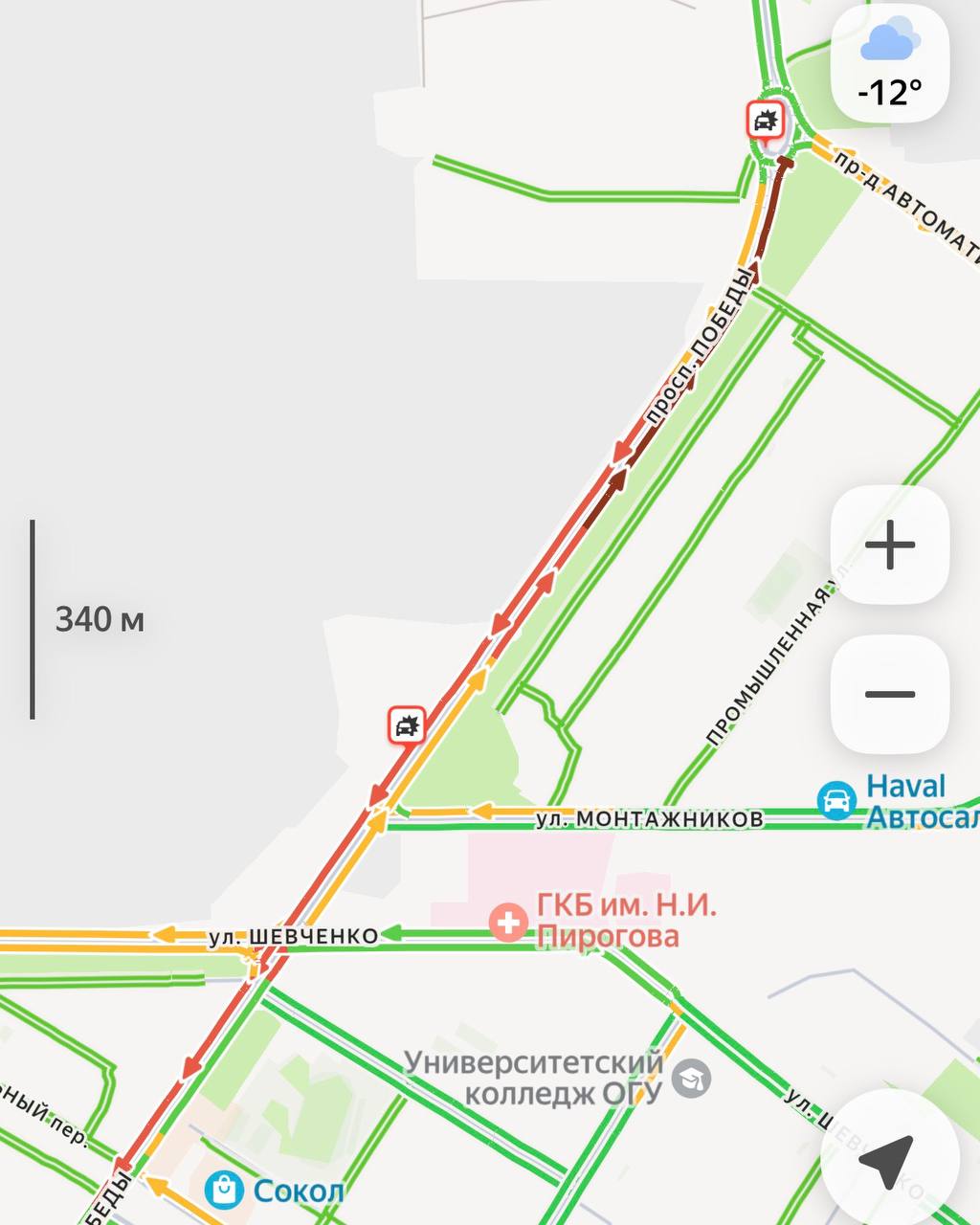This screenshot has height=1225, width=980.
Task: Open Университетский колледж ОГУ place marker
Action: (691, 1078)
